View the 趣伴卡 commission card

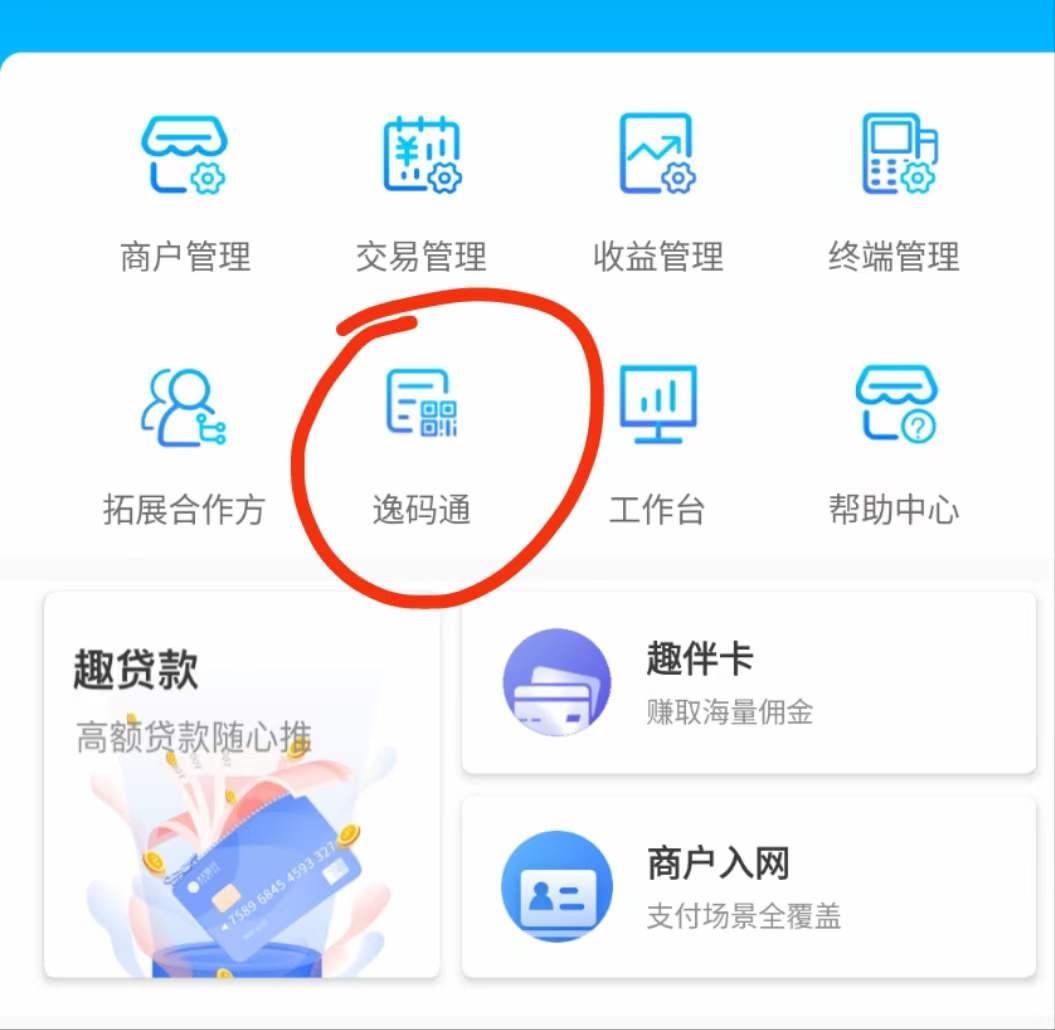(748, 682)
